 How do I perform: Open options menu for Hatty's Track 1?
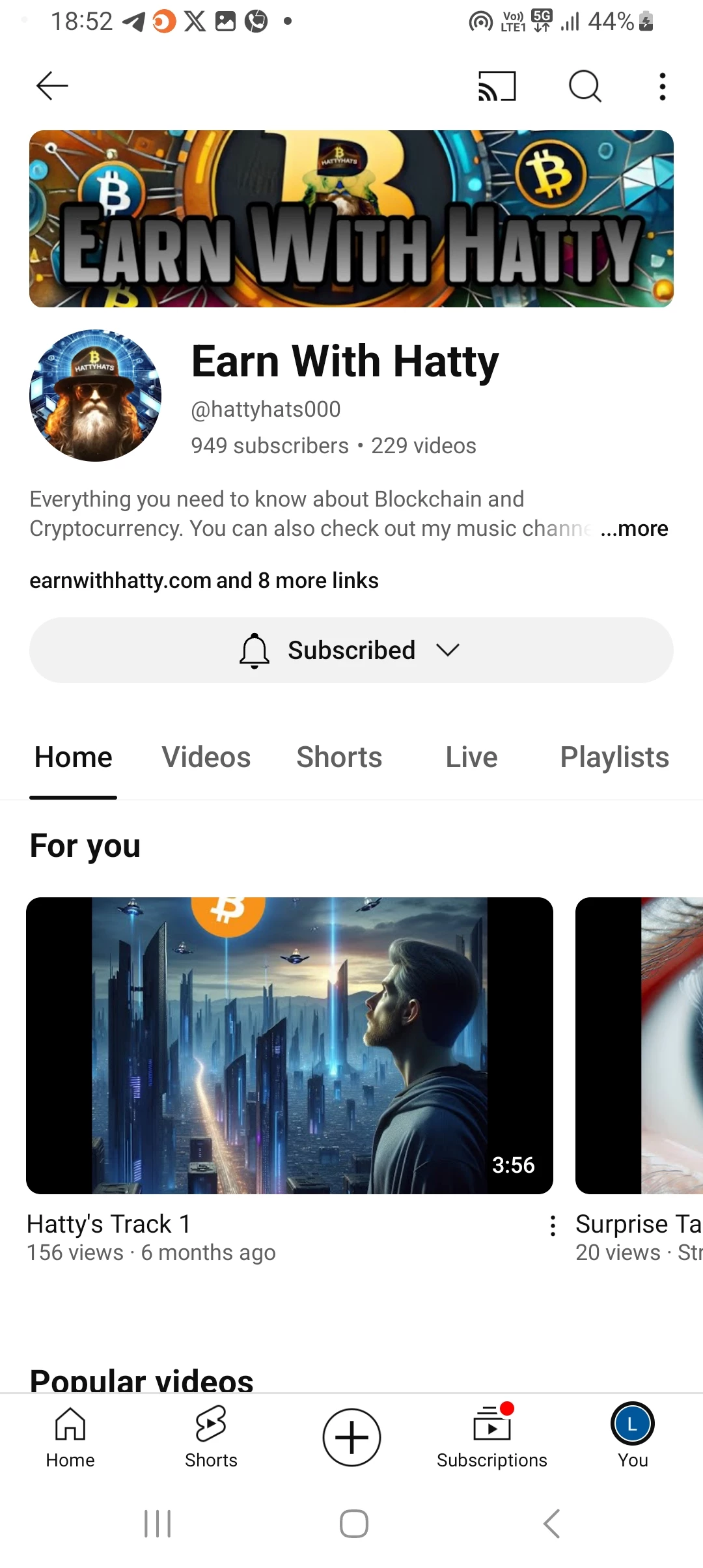click(553, 1225)
